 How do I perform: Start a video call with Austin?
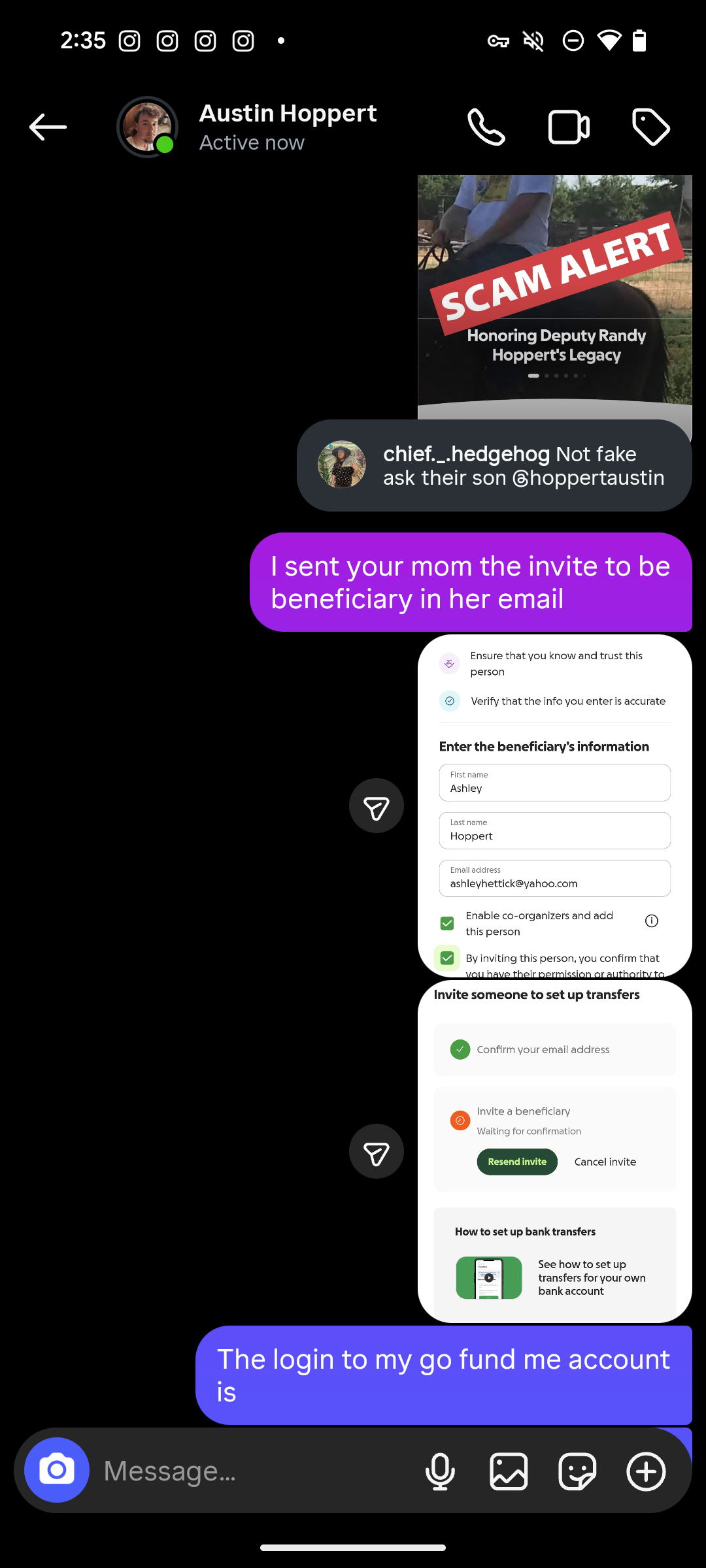point(568,127)
